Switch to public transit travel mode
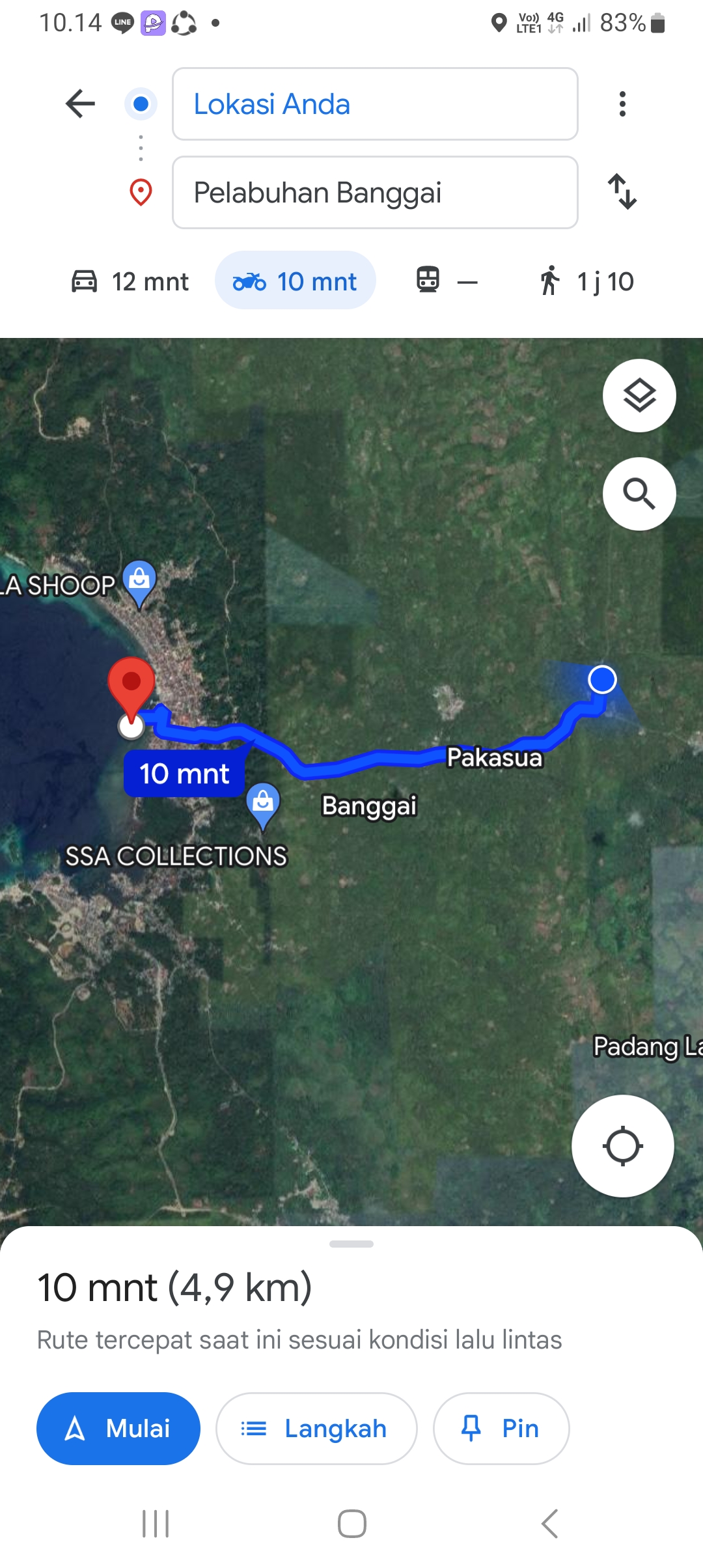This screenshot has height=1568, width=703. coord(447,281)
